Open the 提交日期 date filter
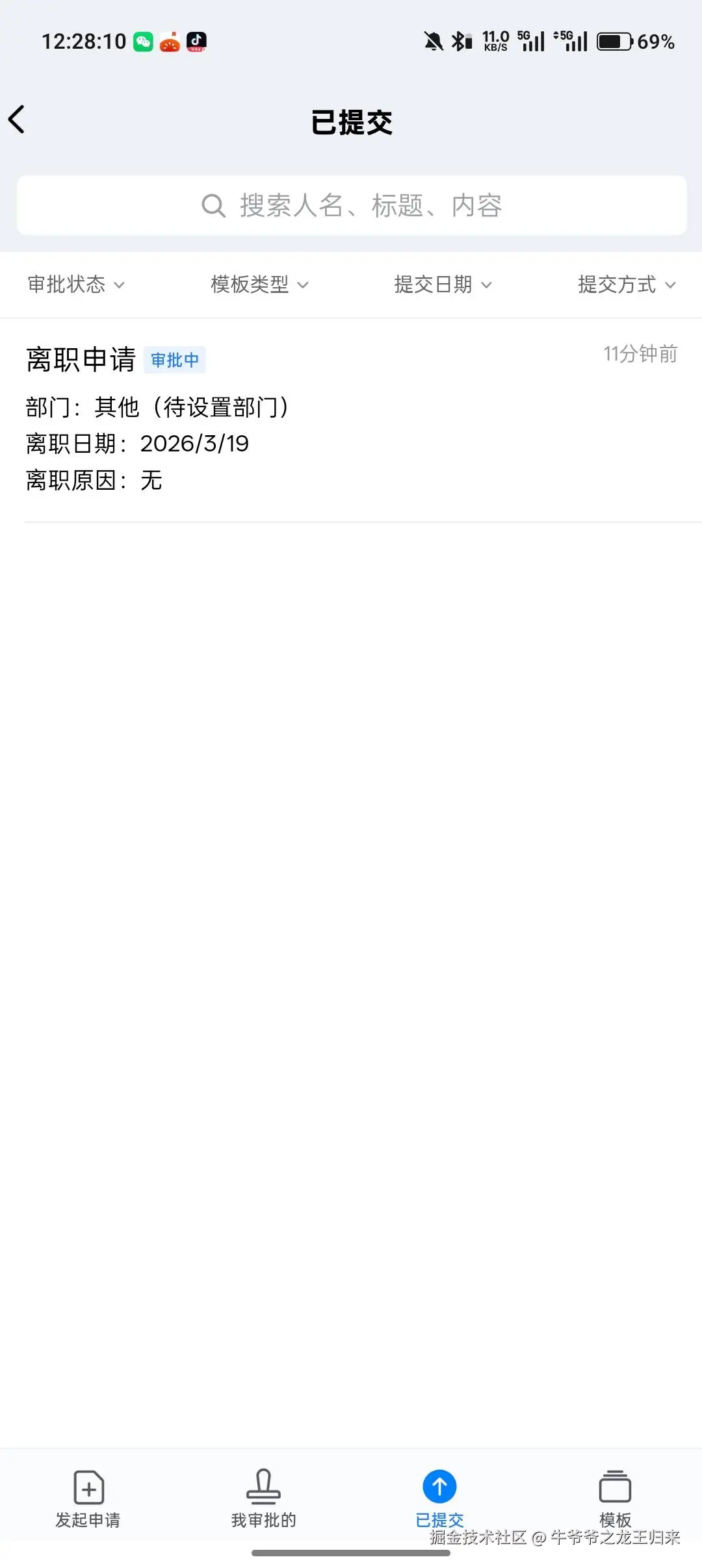Viewport: 702px width, 1568px height. (x=441, y=285)
